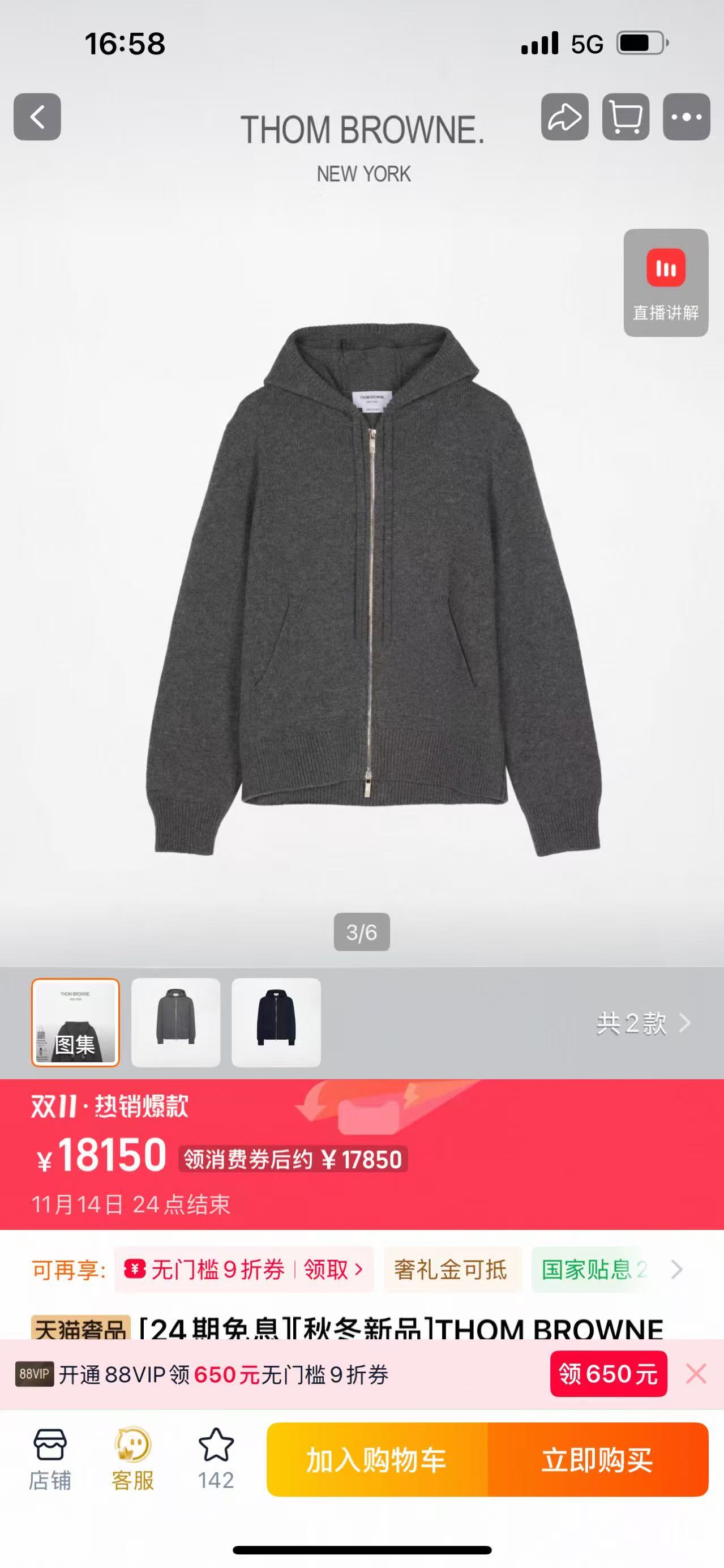Open the 店铺 store page

pyautogui.click(x=50, y=1460)
